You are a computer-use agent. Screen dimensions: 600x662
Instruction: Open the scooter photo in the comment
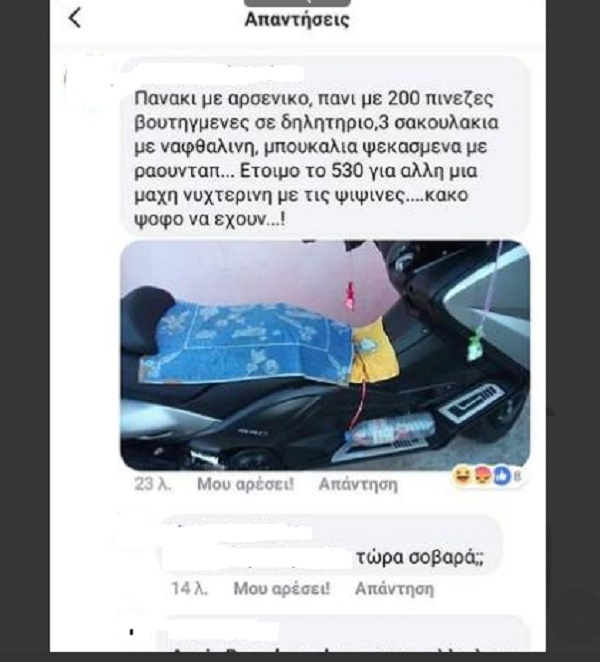pos(325,355)
